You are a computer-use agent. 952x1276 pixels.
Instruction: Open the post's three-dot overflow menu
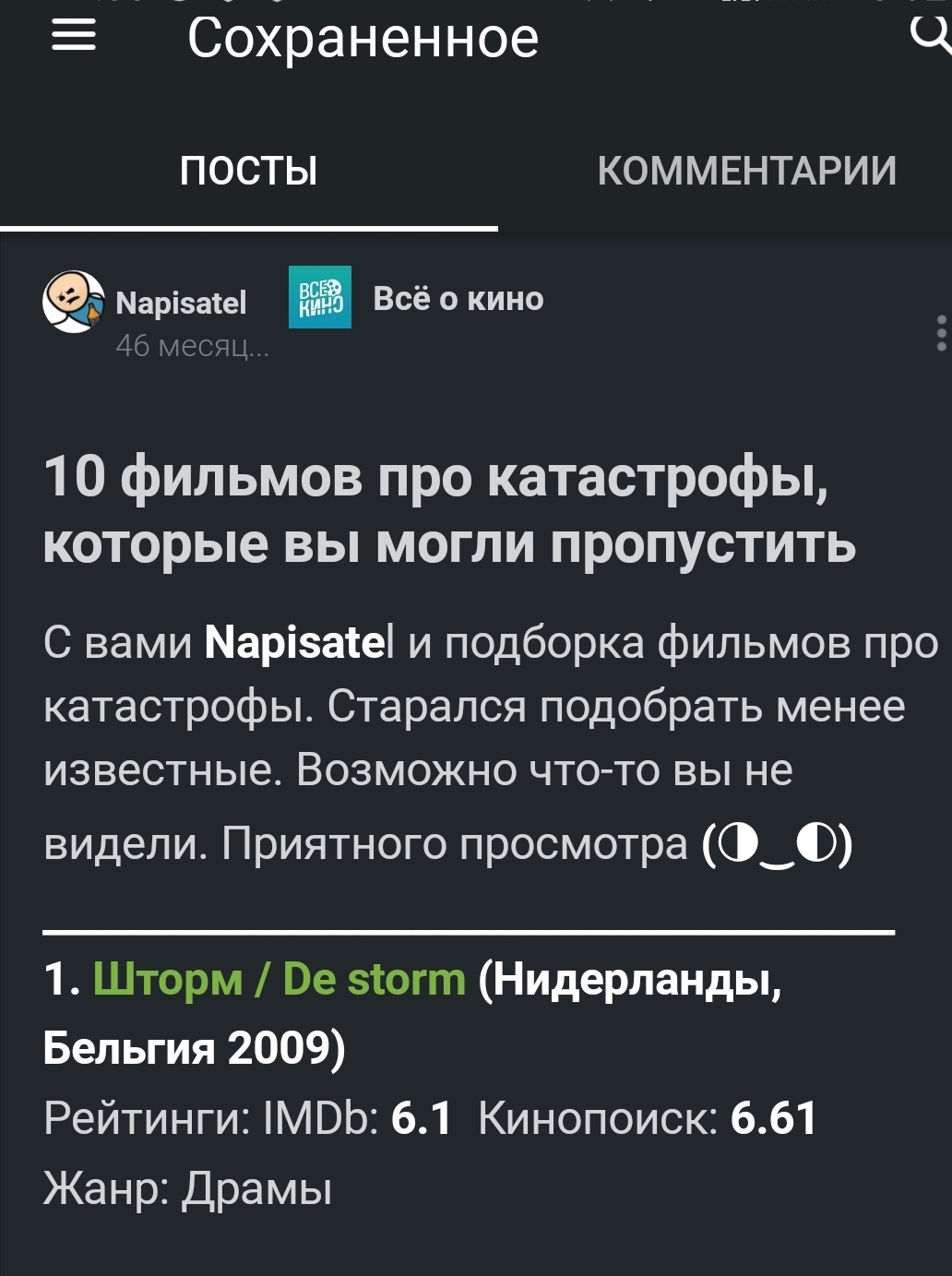point(940,333)
